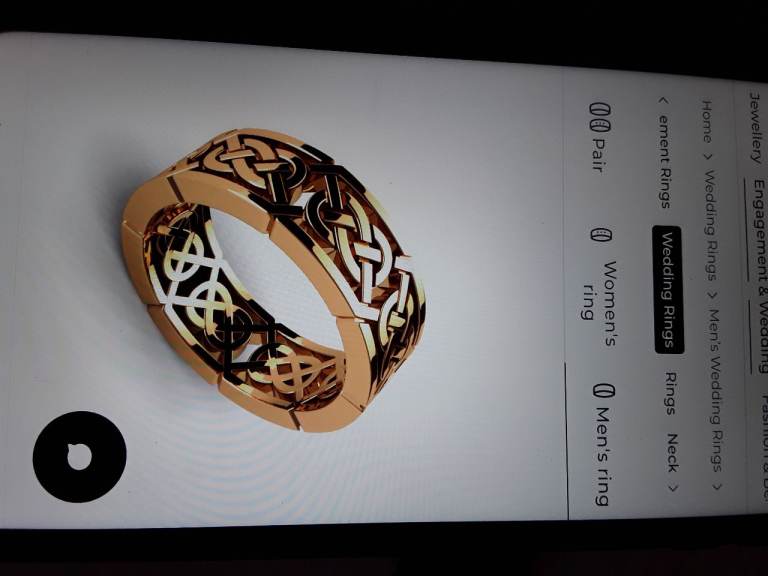768x576 pixels.
Task: Filter by Pair rings
Action: pyautogui.click(x=599, y=138)
